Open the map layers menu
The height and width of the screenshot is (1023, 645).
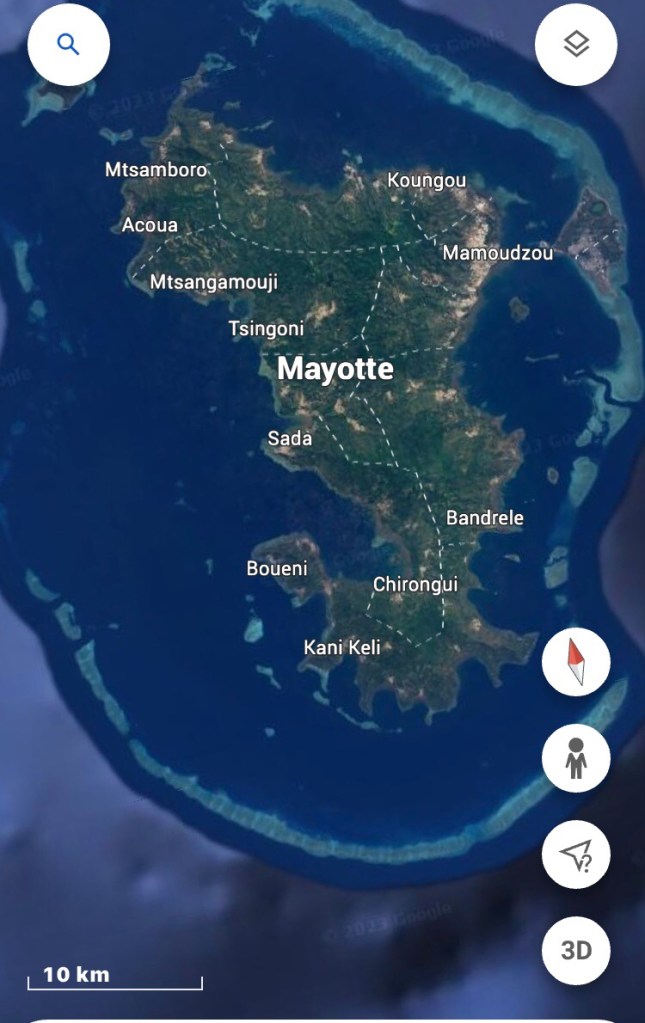click(576, 45)
